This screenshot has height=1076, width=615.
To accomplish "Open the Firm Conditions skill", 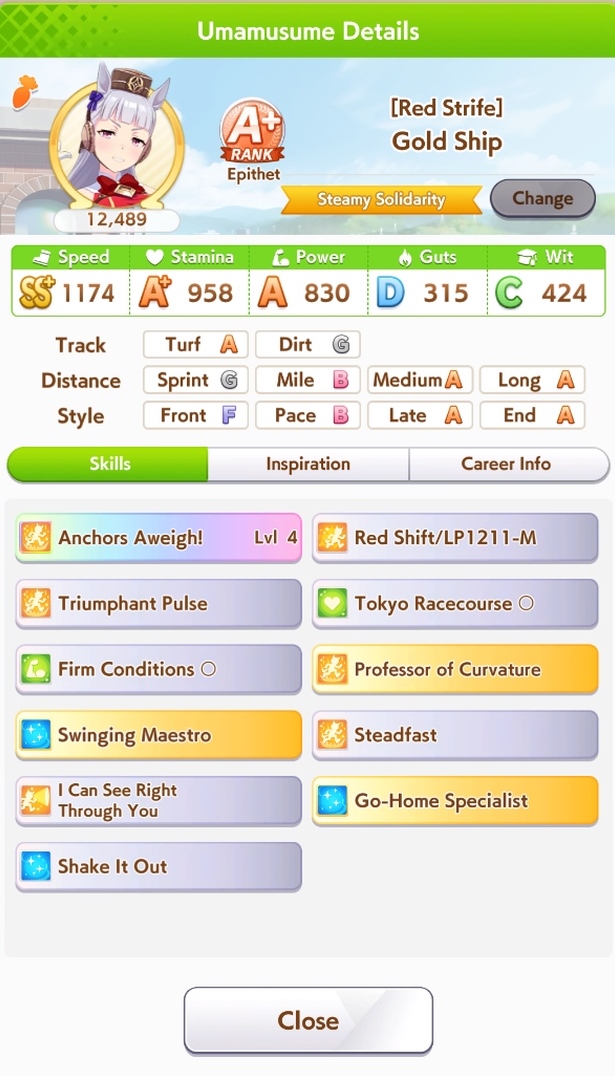I will tap(158, 670).
